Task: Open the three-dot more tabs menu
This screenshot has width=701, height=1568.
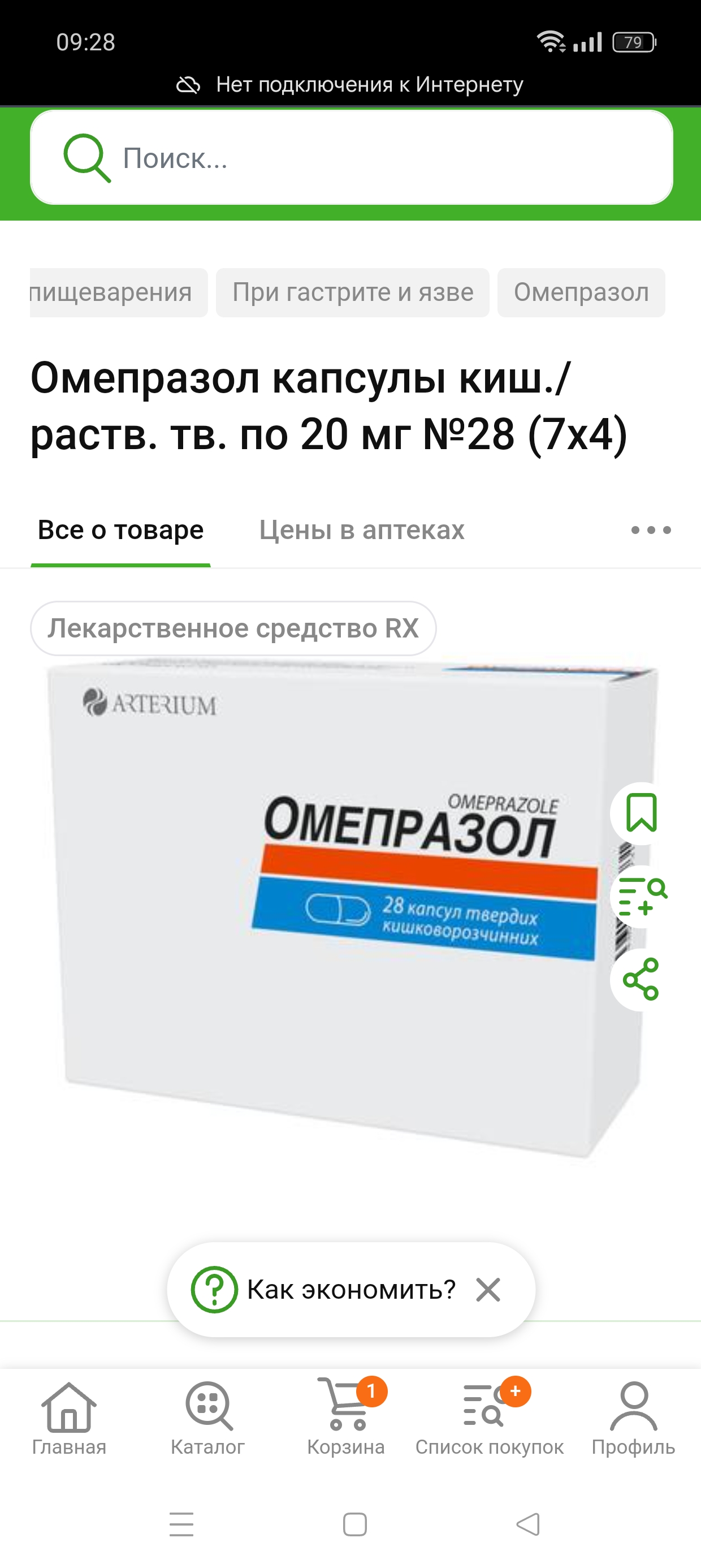Action: (651, 530)
